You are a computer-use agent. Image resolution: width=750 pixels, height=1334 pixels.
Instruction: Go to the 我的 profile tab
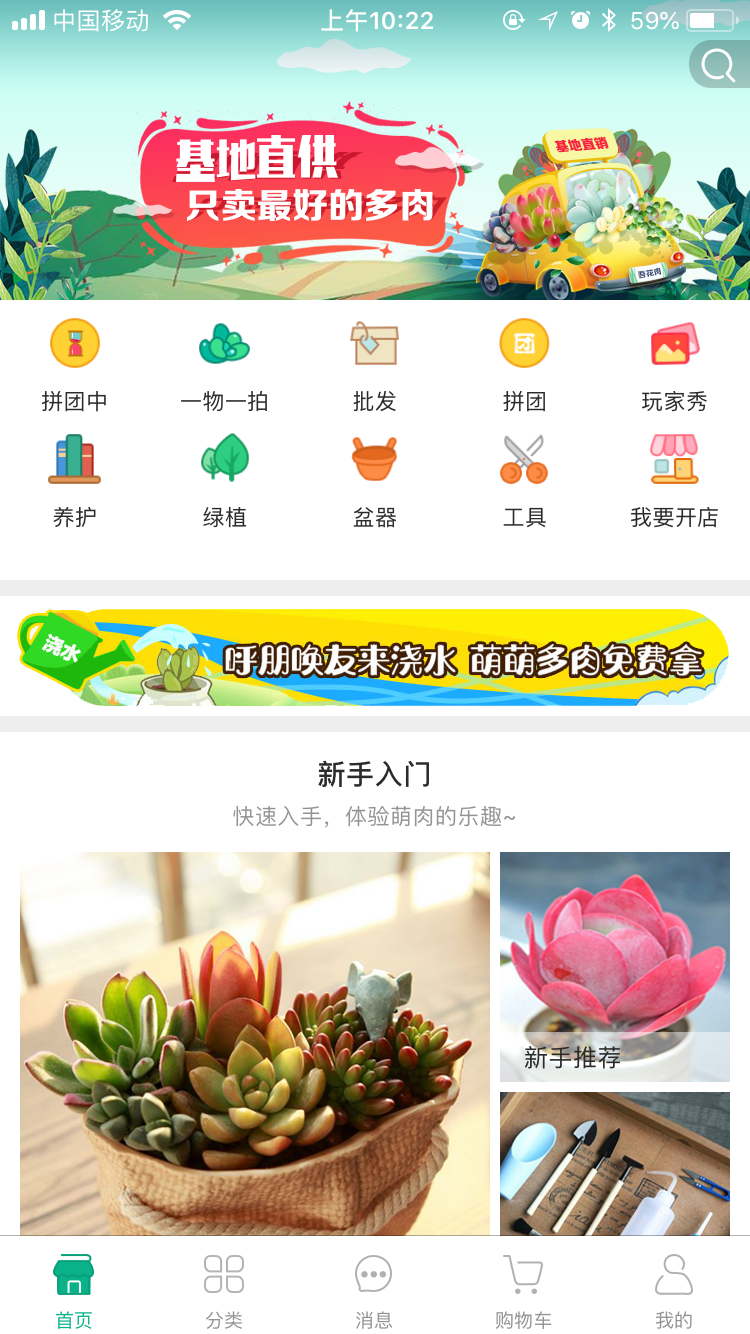click(x=674, y=1290)
